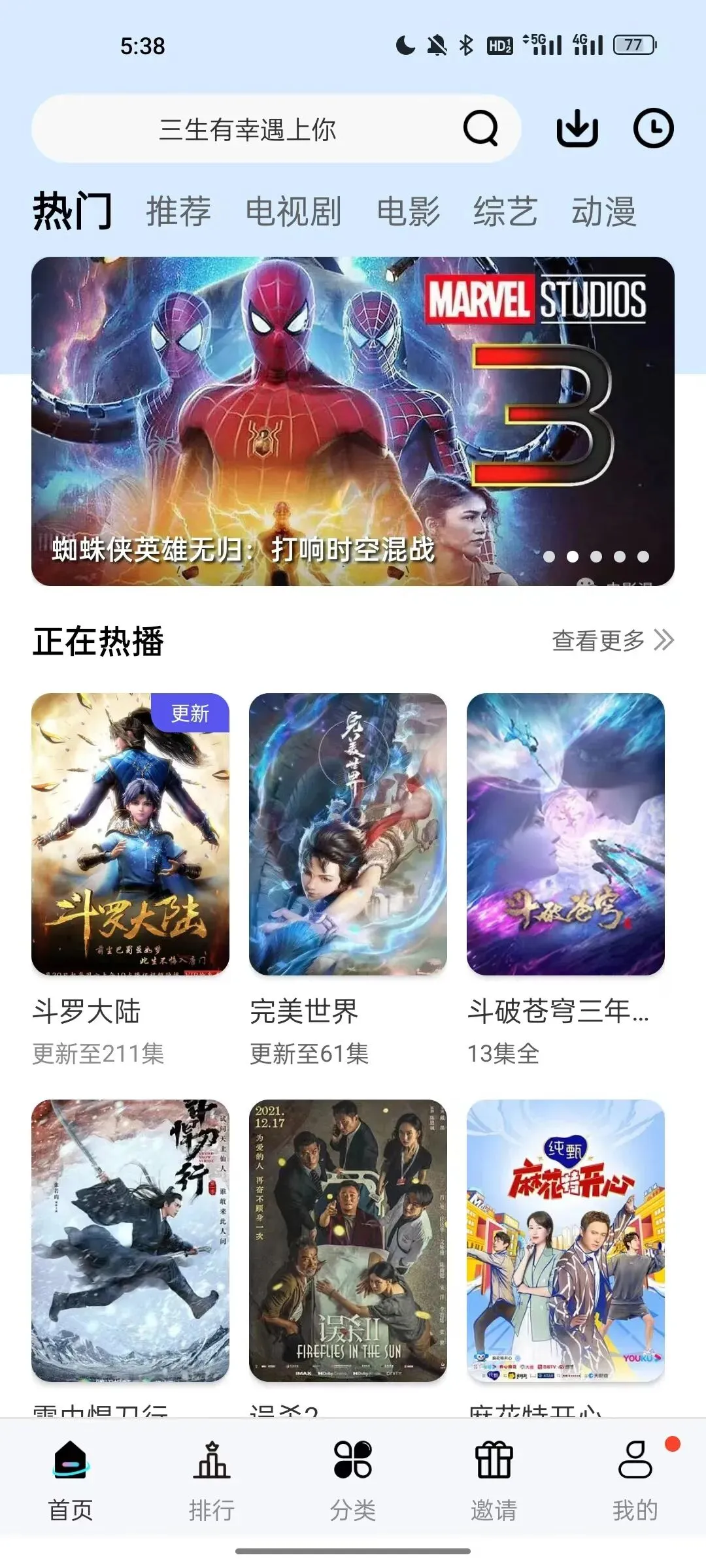Tap 查看更多 next to 正在热播
This screenshot has width=706, height=1568.
click(x=612, y=641)
